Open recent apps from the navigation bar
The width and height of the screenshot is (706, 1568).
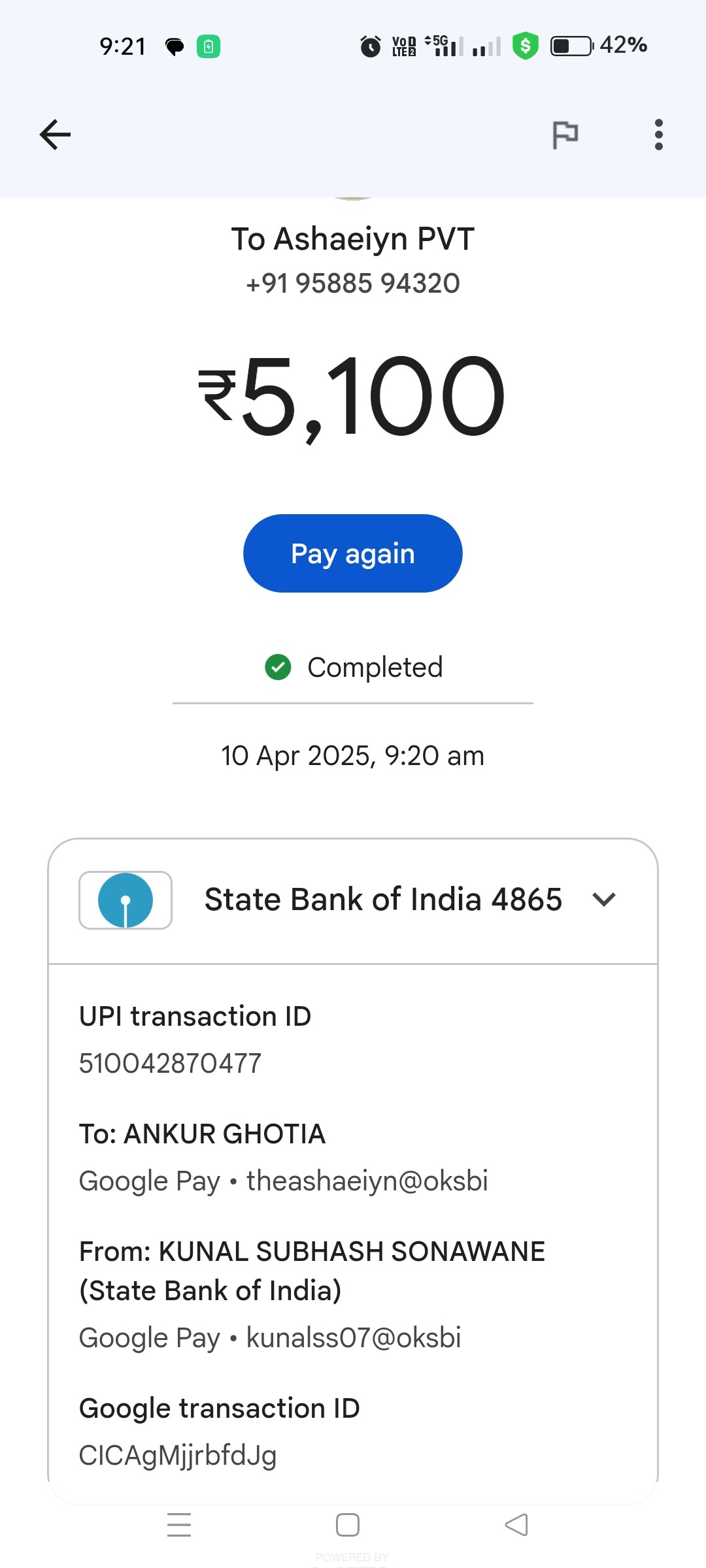pos(179,1524)
